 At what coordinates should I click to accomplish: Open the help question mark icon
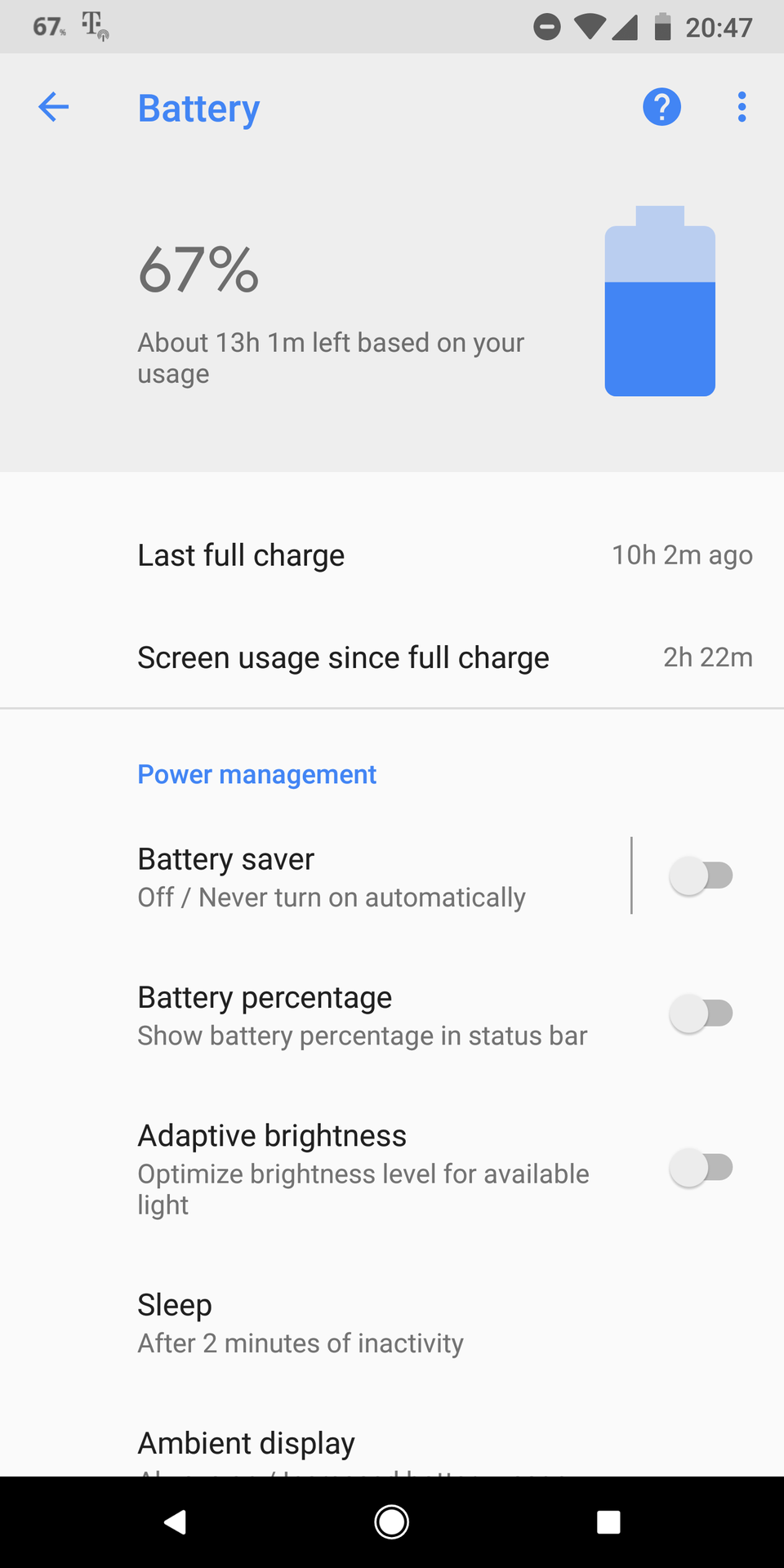661,107
